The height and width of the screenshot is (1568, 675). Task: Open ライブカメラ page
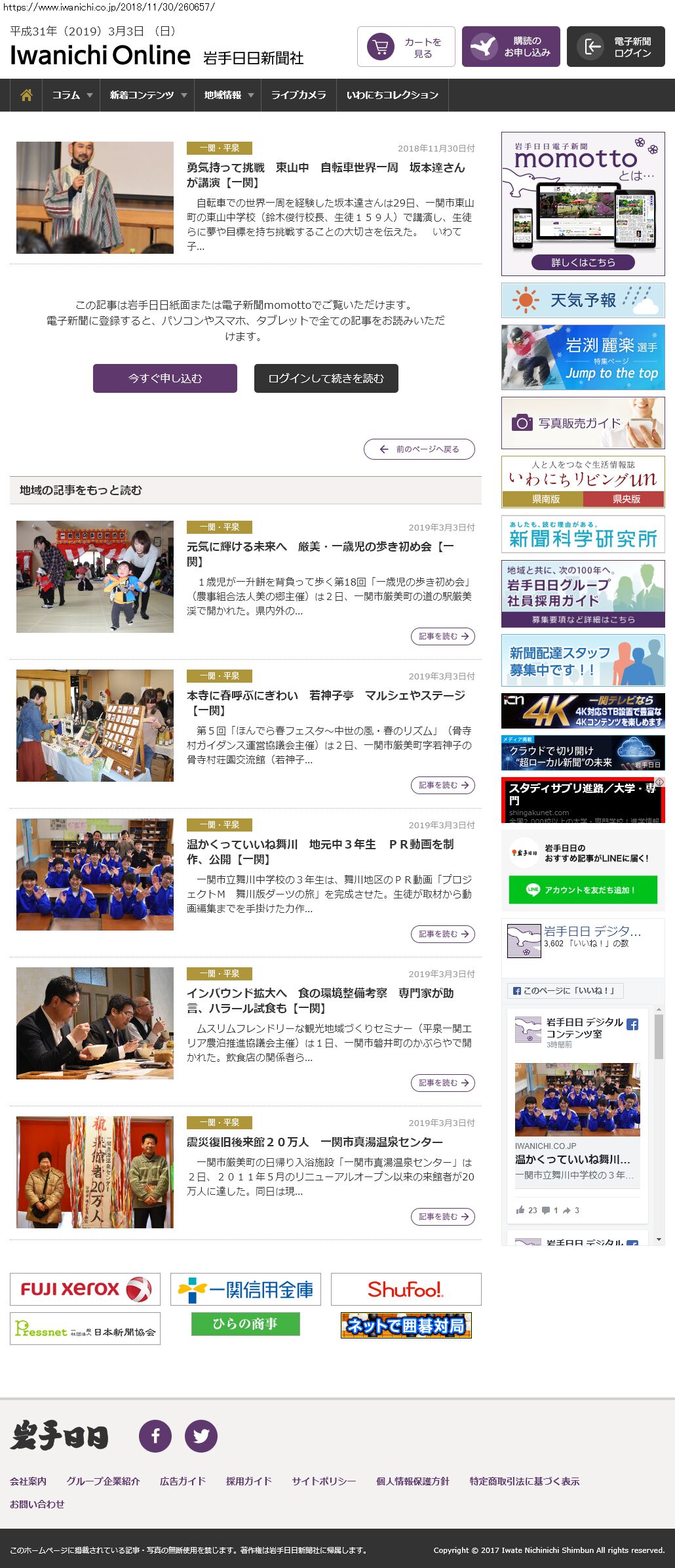[x=299, y=95]
